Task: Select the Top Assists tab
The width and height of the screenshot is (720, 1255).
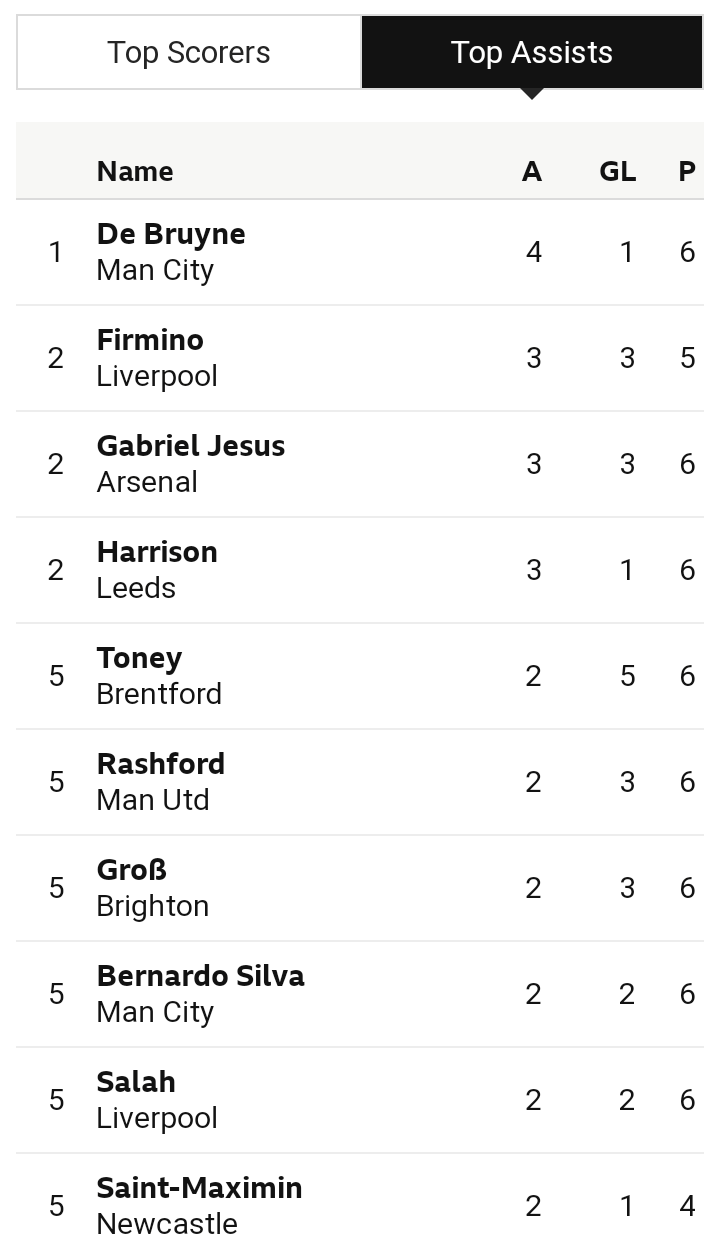Action: click(532, 52)
